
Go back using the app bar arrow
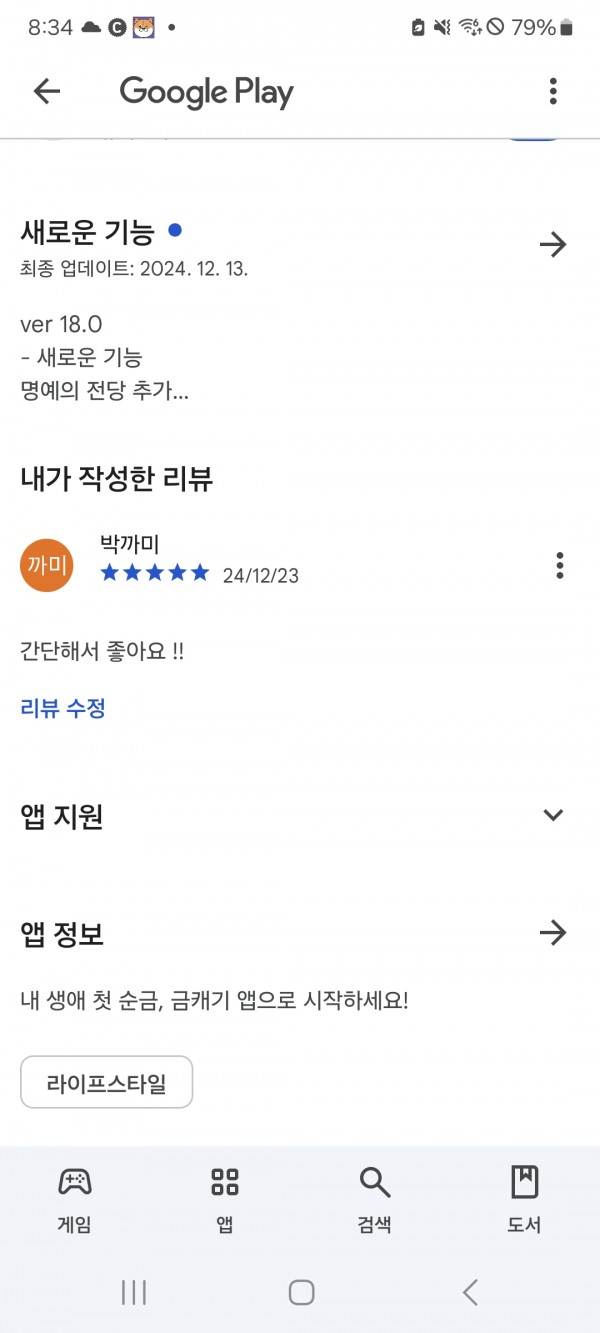click(47, 92)
